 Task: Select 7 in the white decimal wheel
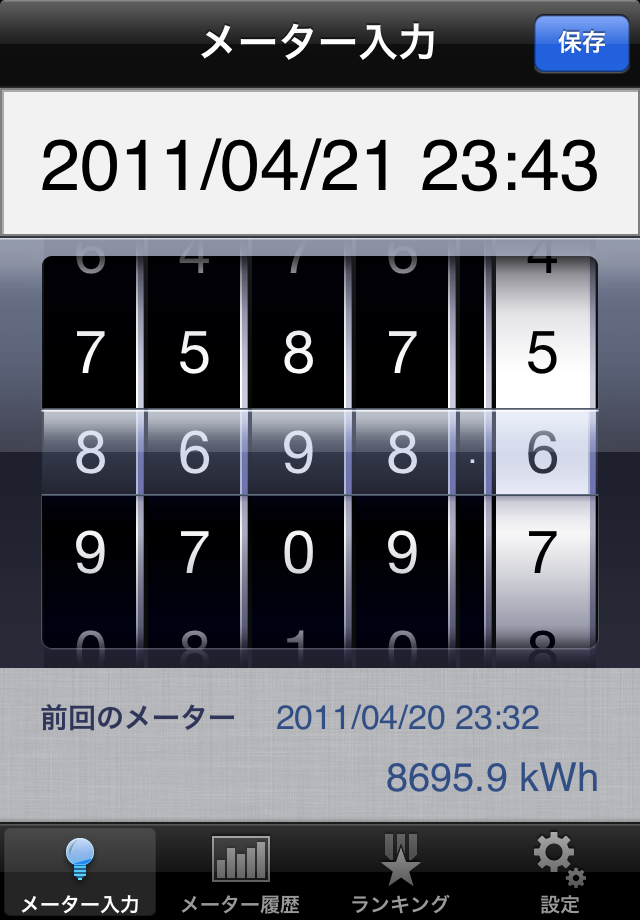click(542, 553)
